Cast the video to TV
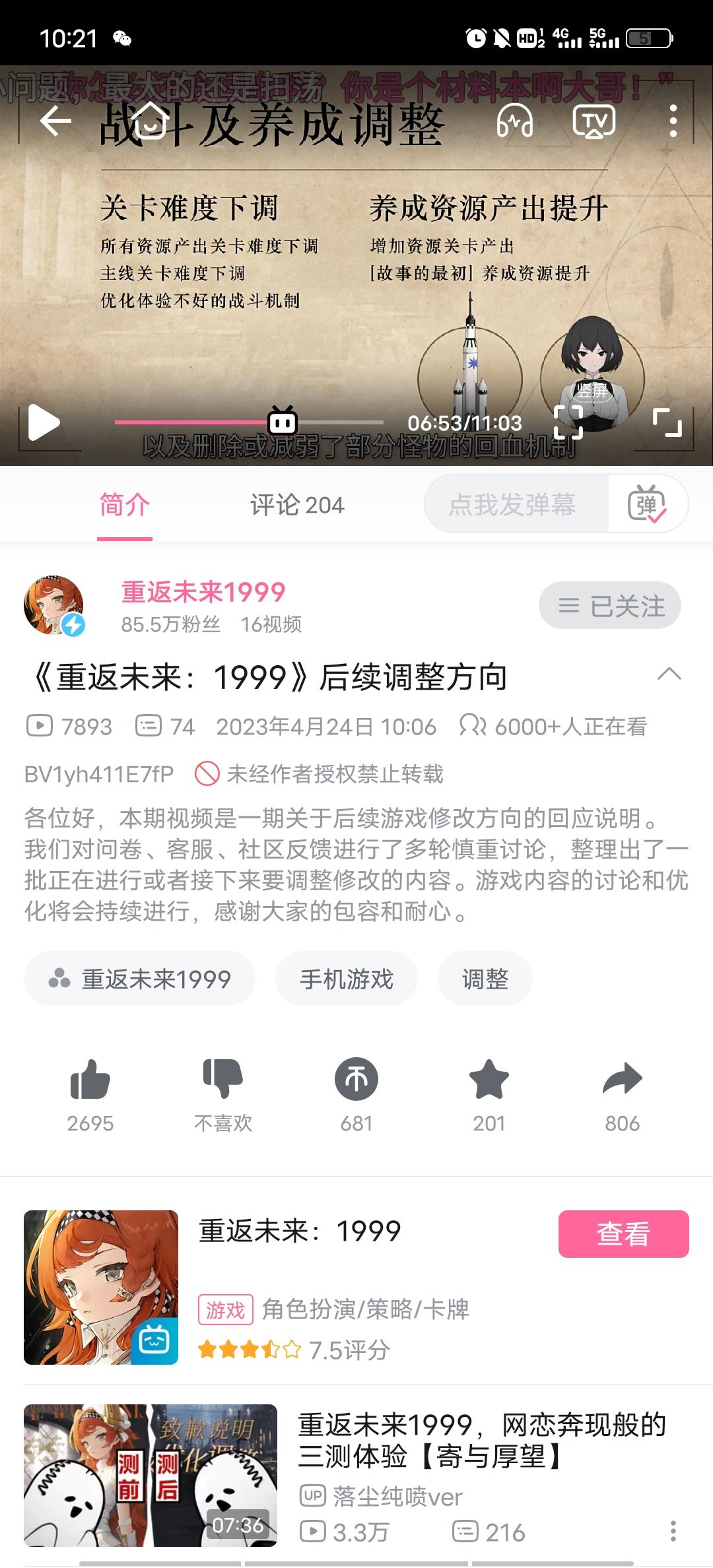 594,121
